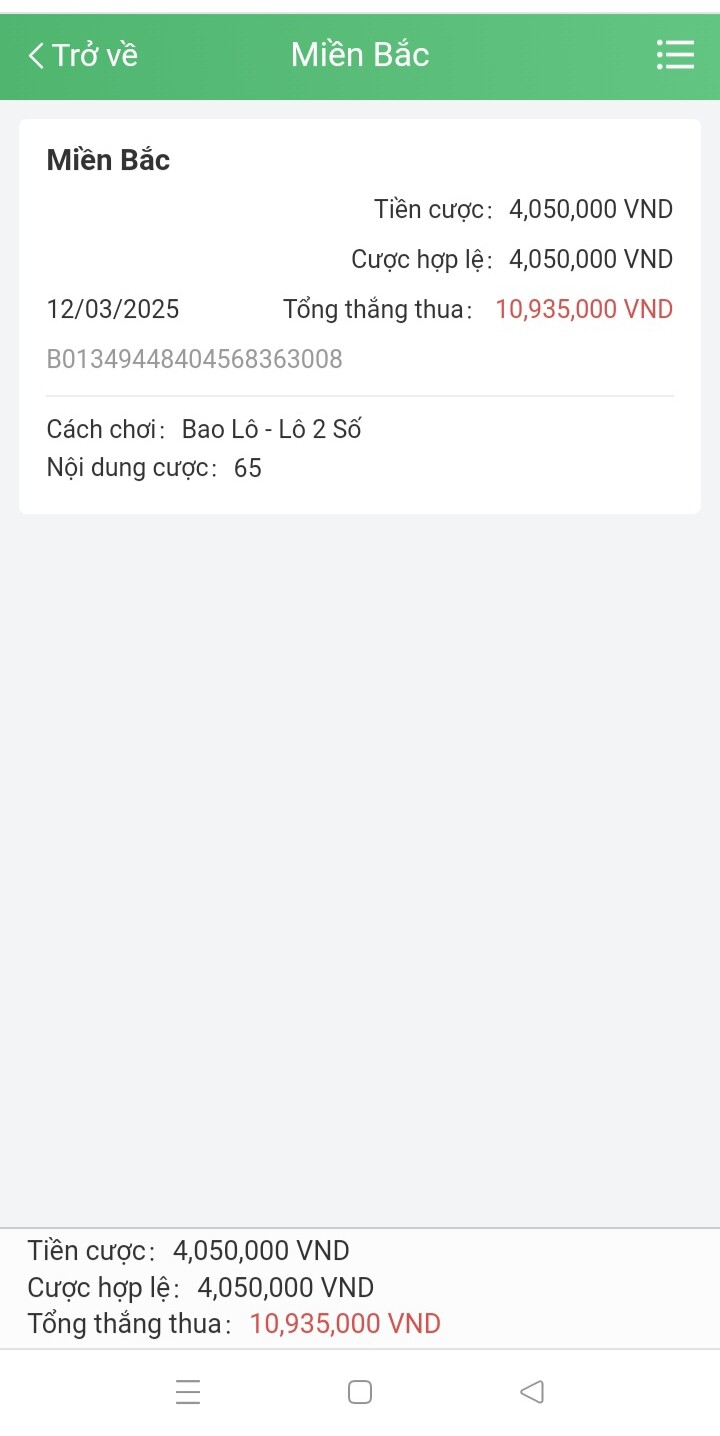This screenshot has height=1436, width=720.
Task: Tap the system back button
Action: pyautogui.click(x=532, y=1391)
